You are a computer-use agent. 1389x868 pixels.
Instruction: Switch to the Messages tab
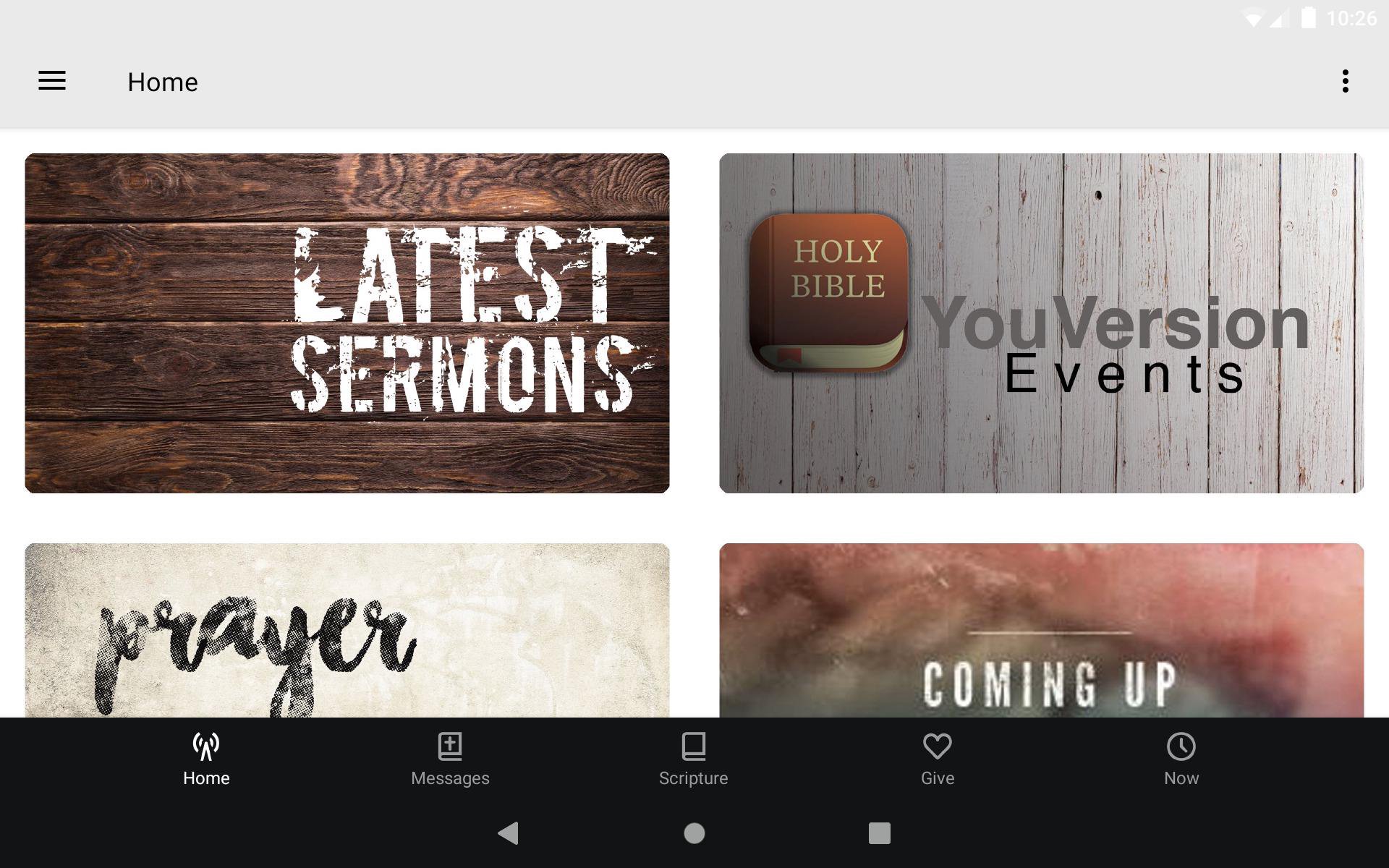(450, 759)
